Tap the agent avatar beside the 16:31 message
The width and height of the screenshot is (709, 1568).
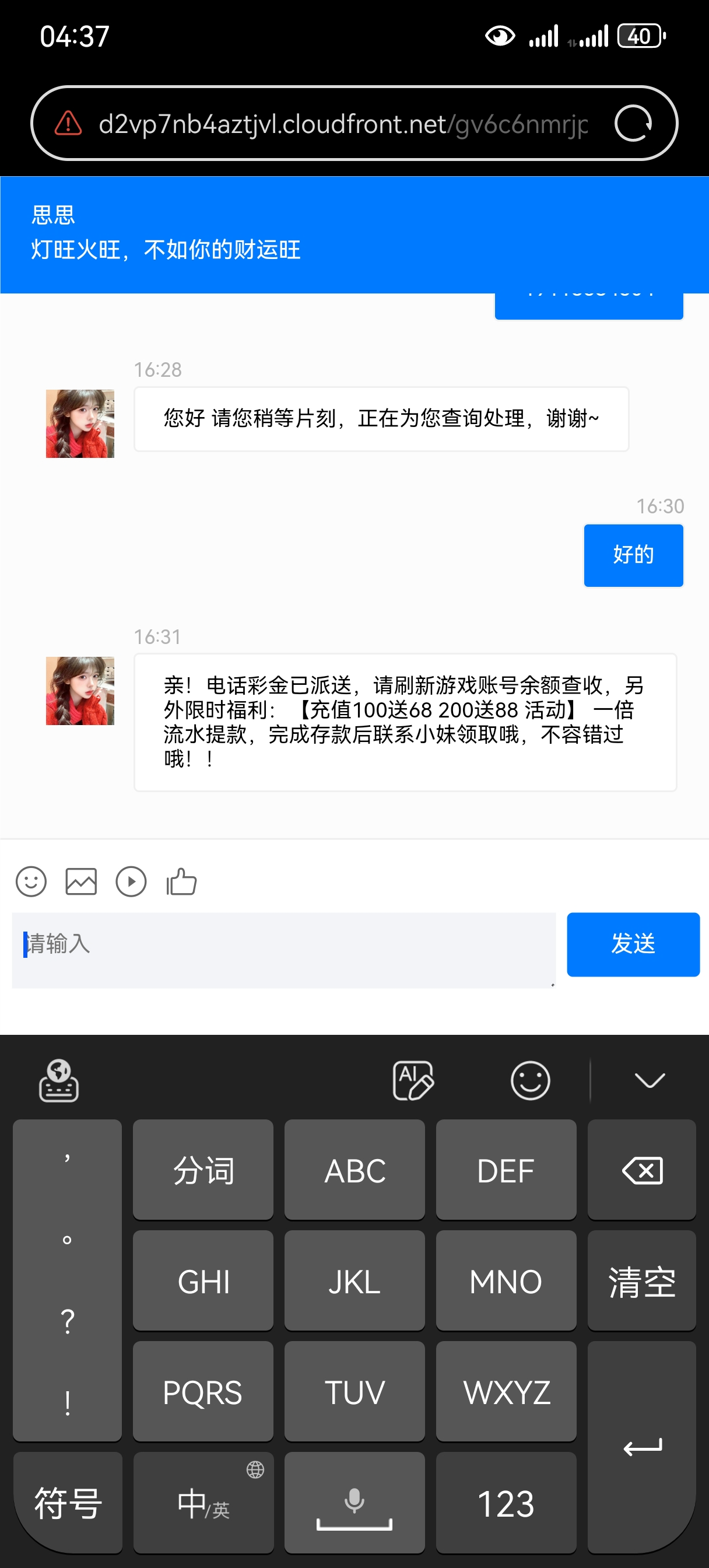pos(80,691)
